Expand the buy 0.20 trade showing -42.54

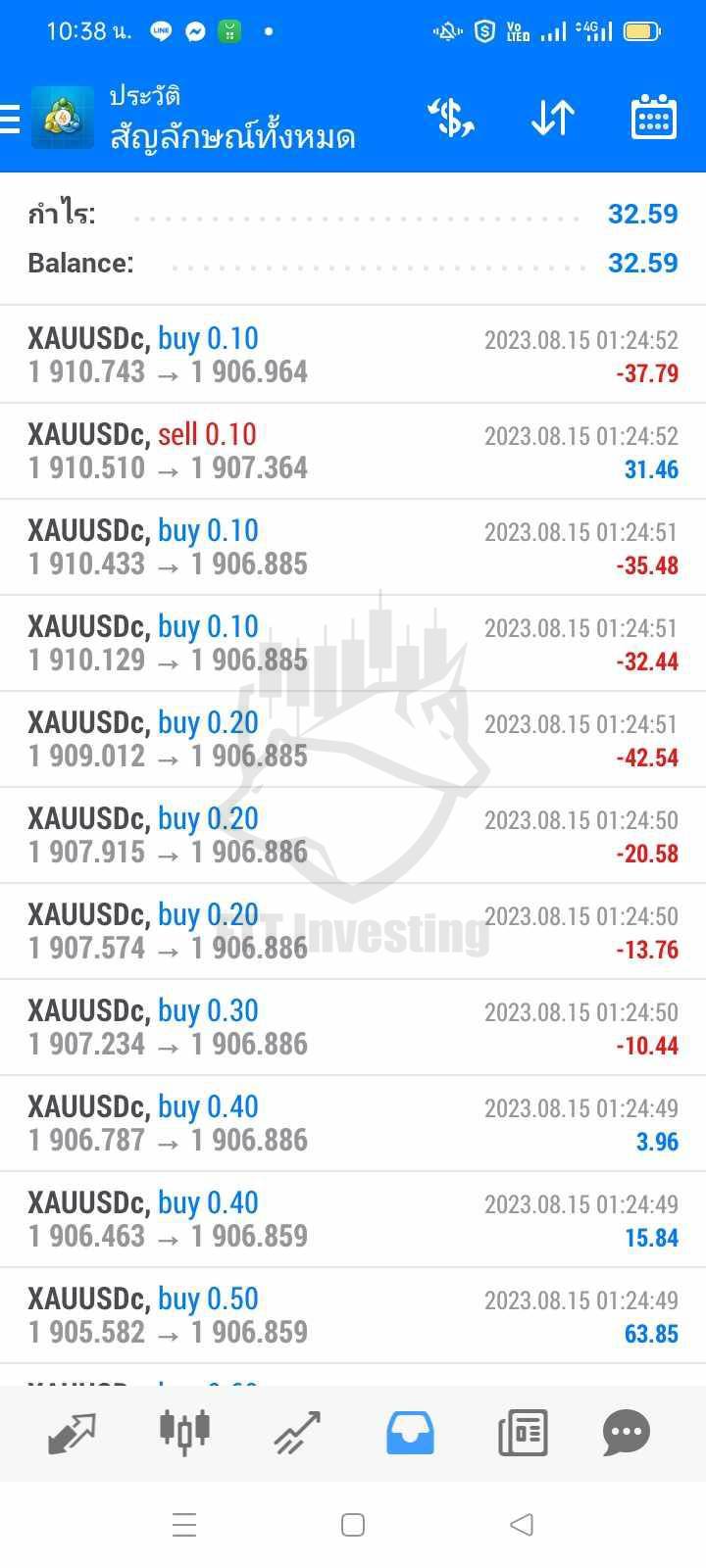click(x=353, y=739)
